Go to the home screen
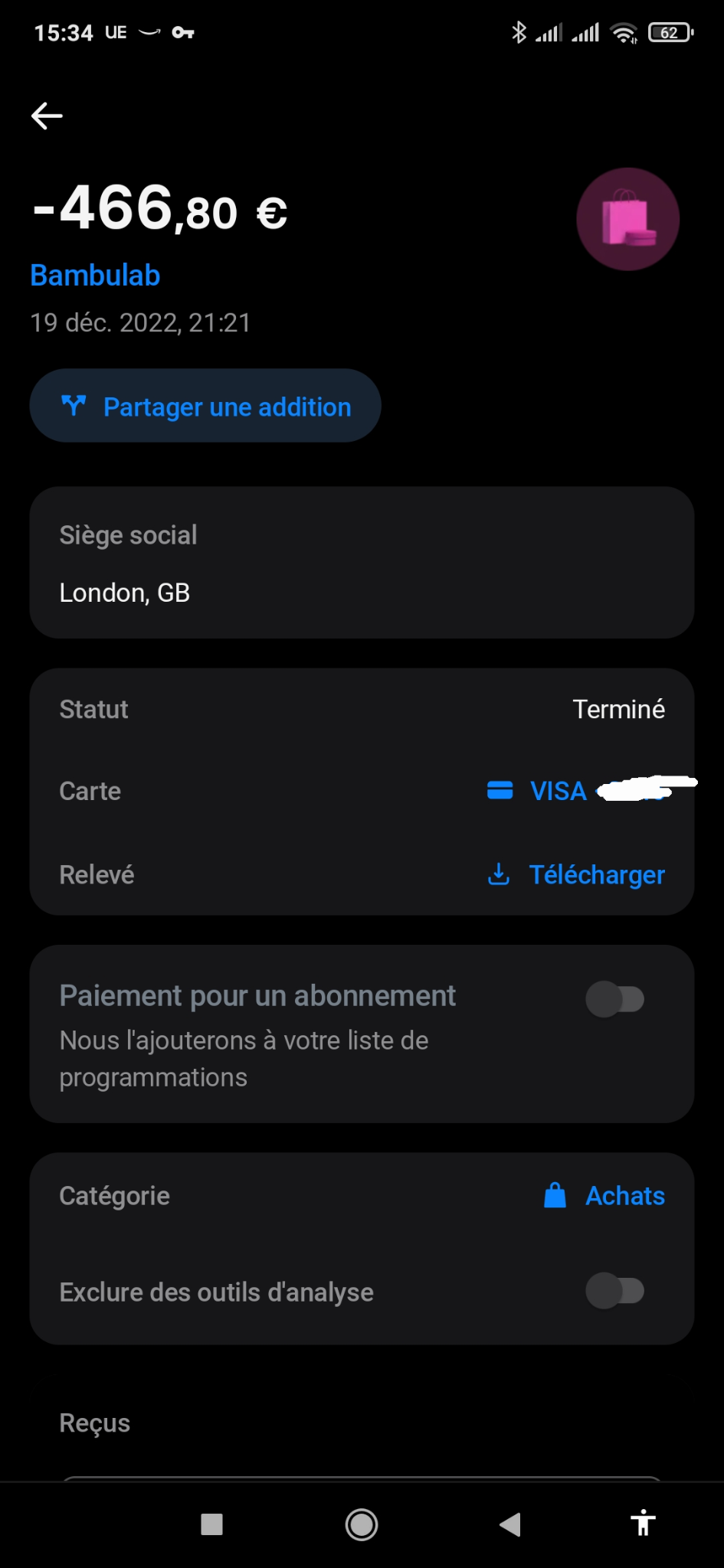 362,1524
